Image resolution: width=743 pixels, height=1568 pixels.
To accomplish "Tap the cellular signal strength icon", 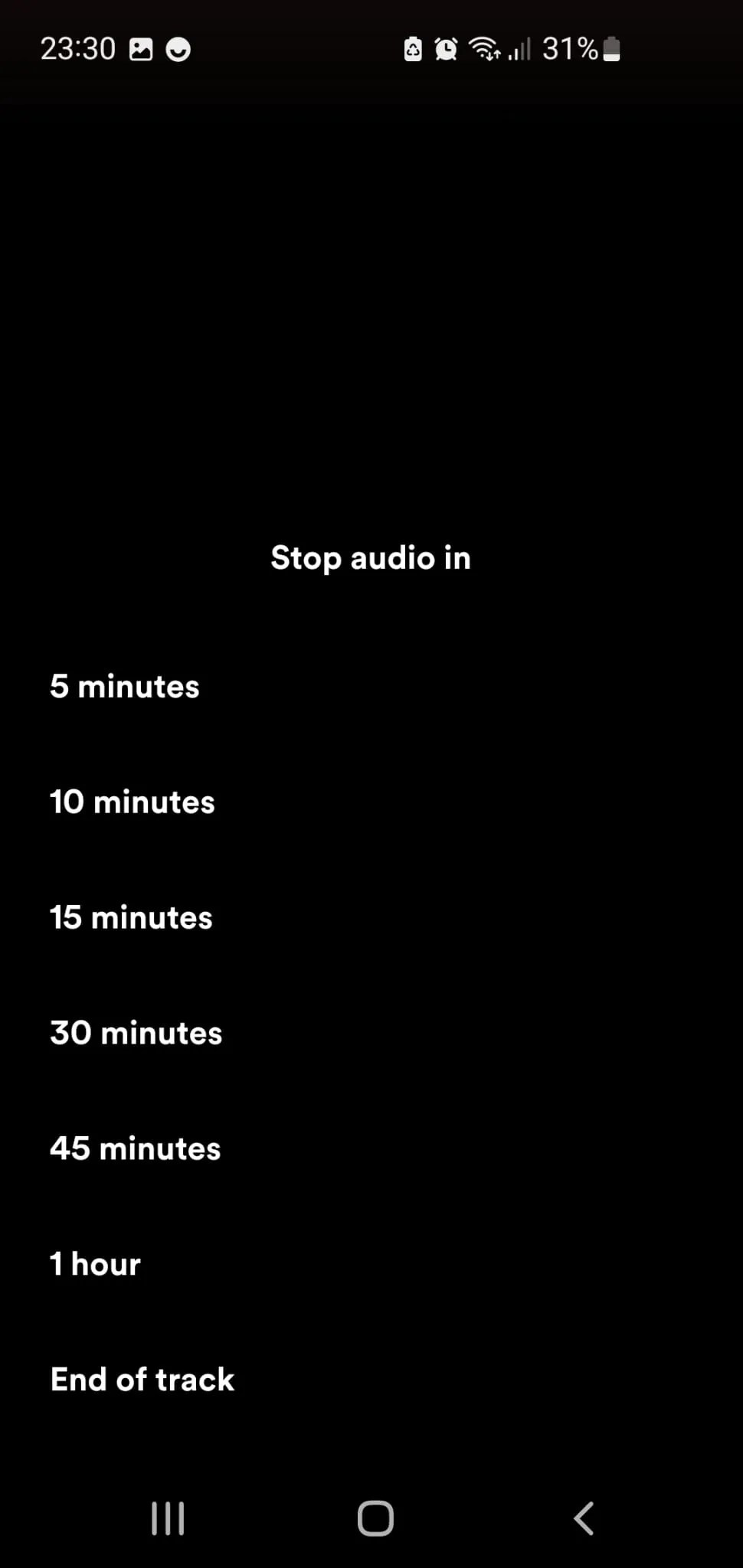I will pos(518,48).
